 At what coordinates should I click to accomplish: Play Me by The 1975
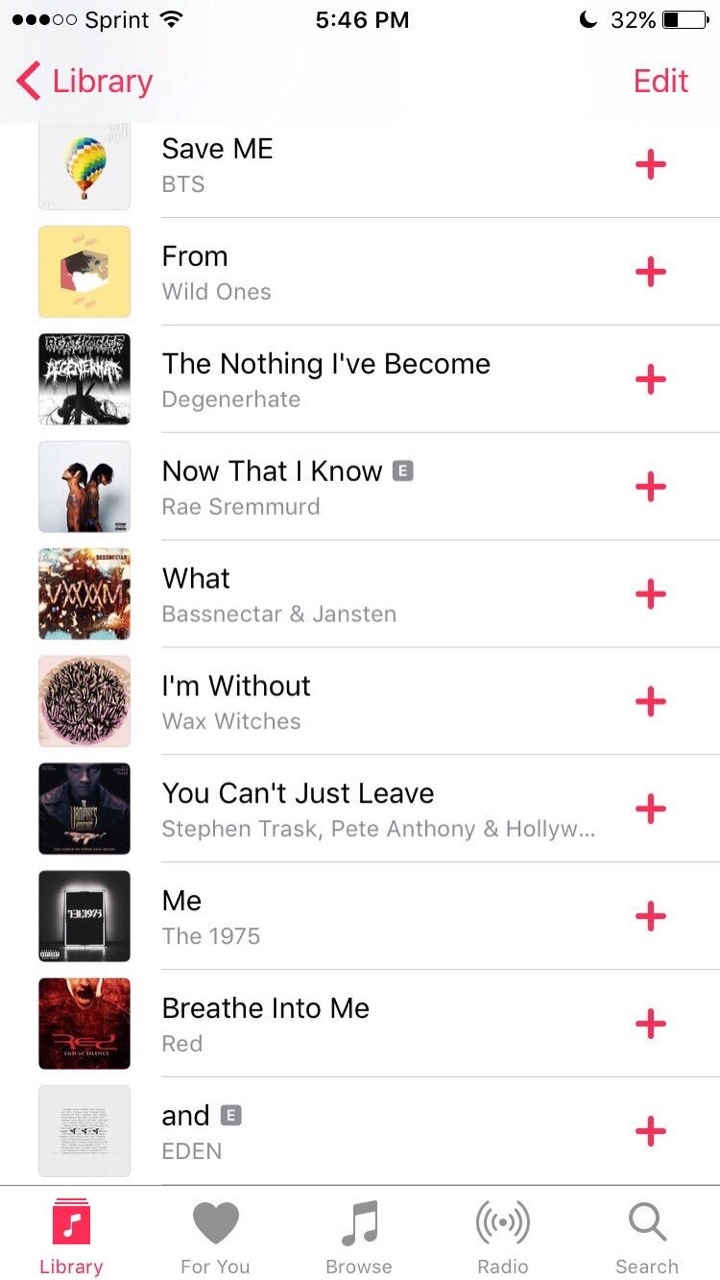pos(300,916)
